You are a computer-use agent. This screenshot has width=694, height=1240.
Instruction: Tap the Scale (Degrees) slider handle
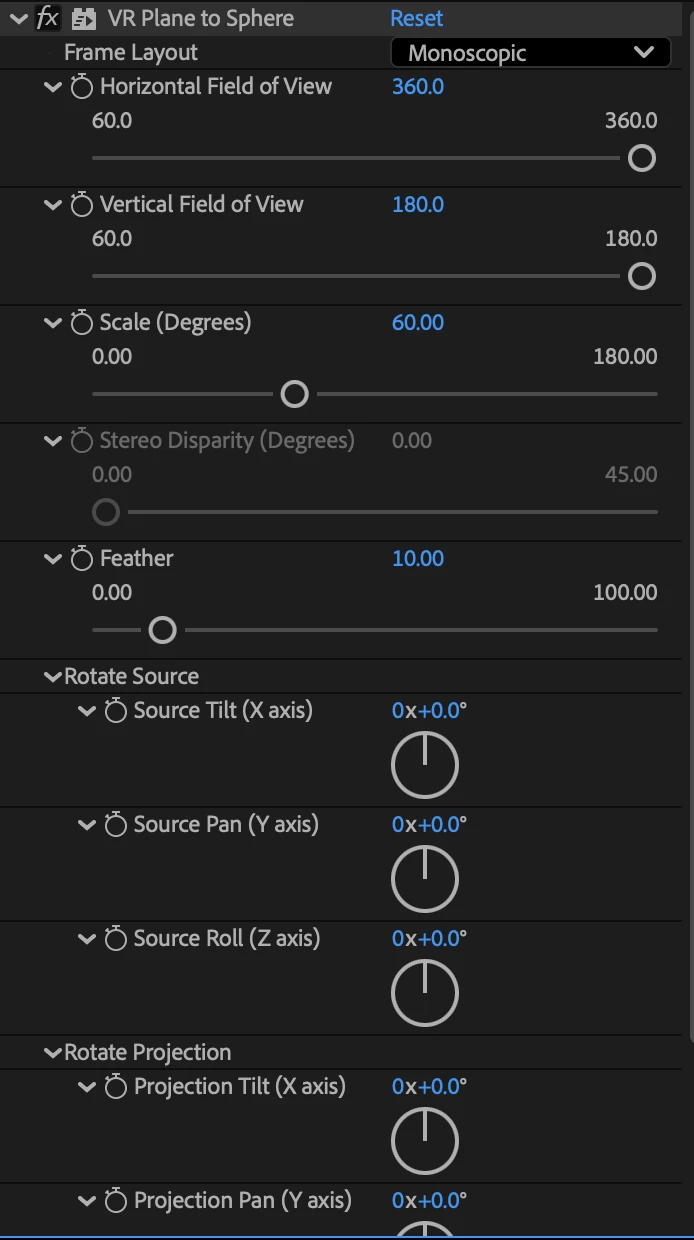click(x=294, y=394)
